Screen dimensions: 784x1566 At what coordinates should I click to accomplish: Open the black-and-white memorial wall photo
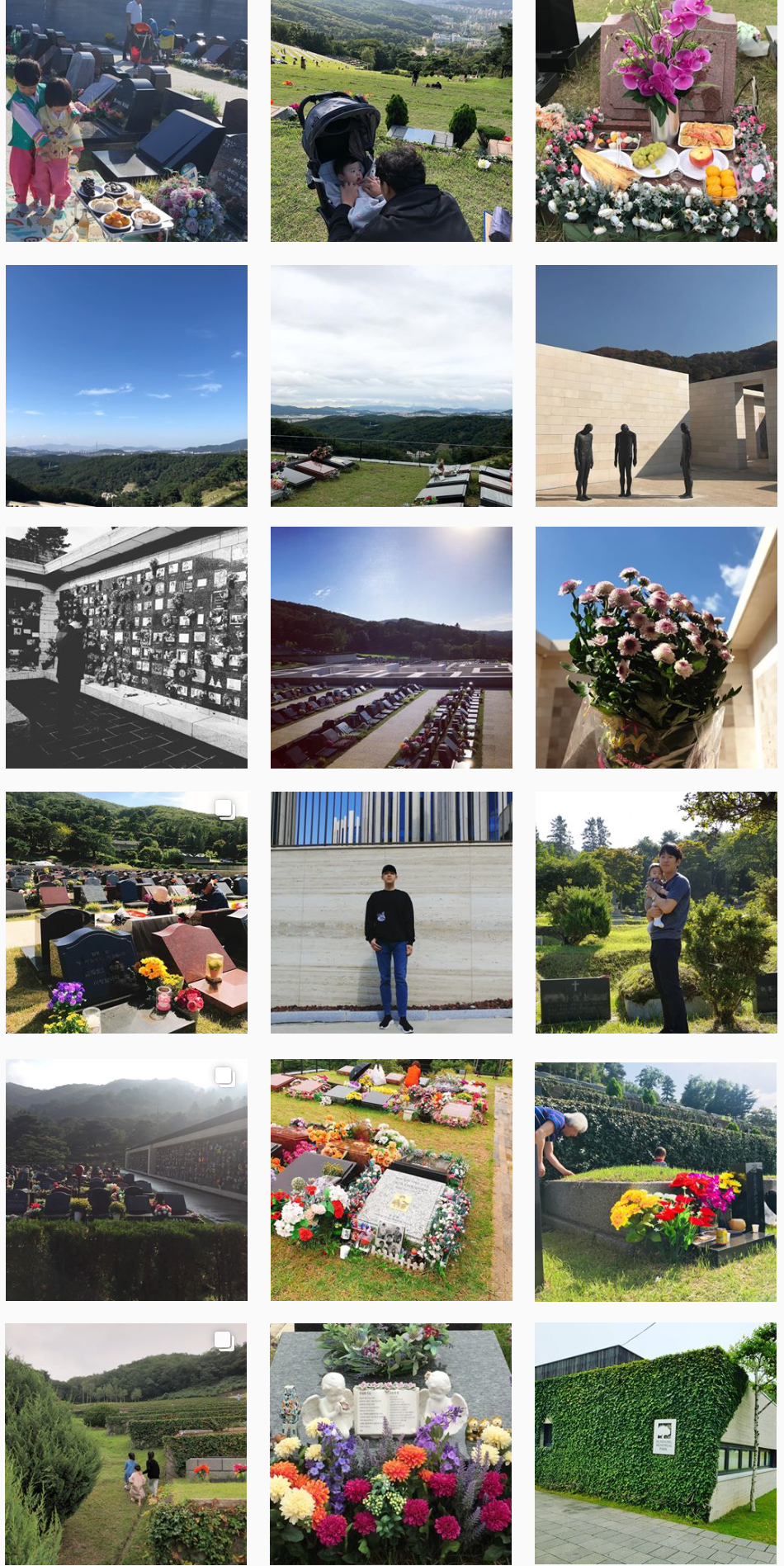point(126,648)
